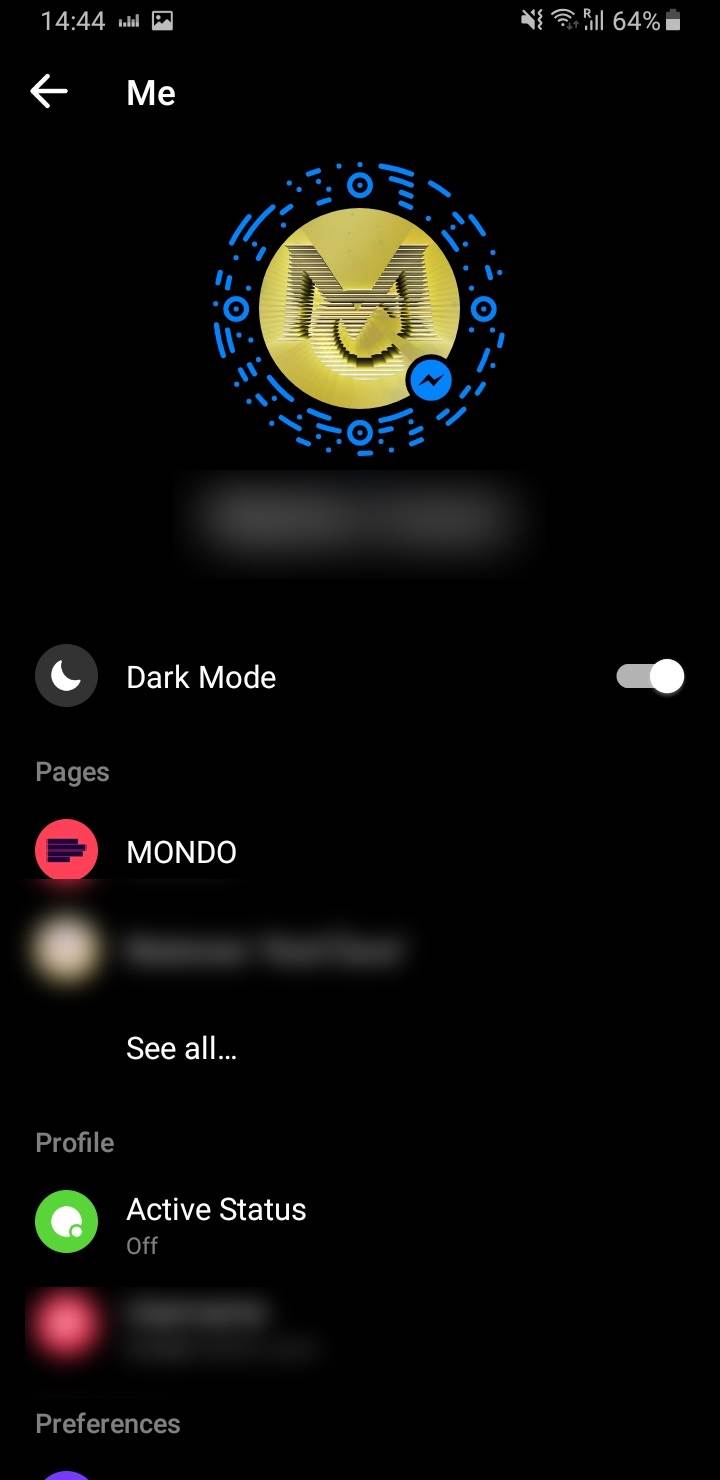Turn off the Dark Mode switch
The width and height of the screenshot is (720, 1480).
pyautogui.click(x=650, y=677)
